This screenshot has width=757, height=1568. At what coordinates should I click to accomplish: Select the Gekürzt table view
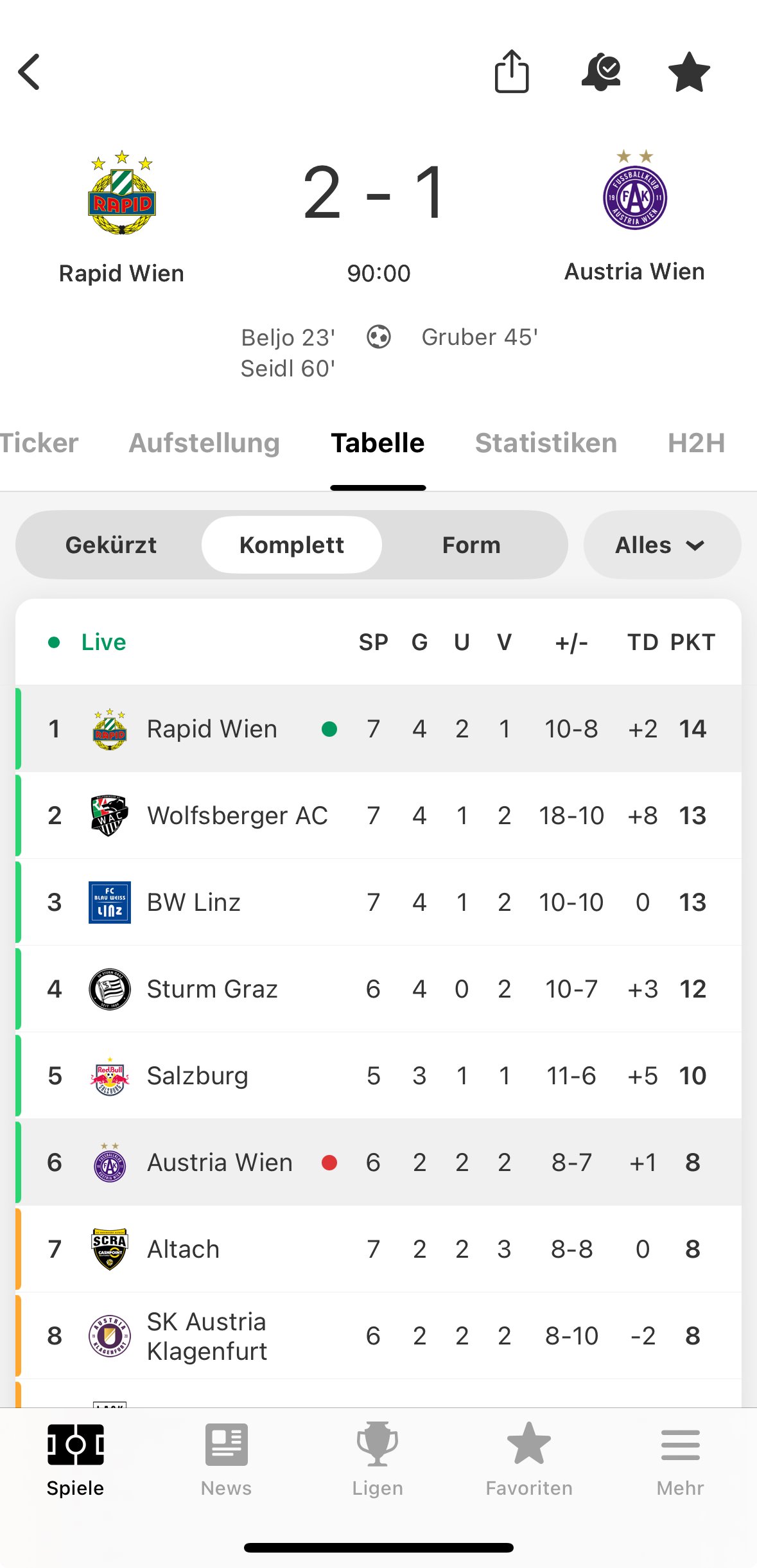click(x=111, y=545)
